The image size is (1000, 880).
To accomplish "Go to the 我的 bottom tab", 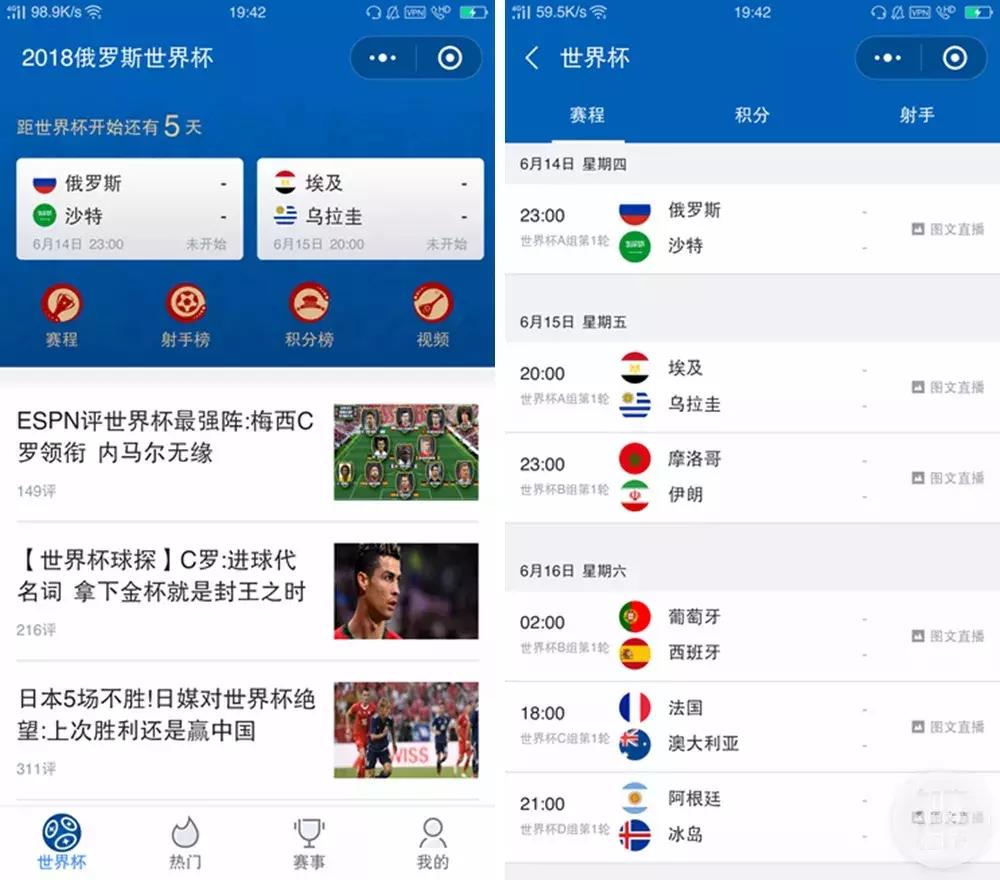I will (433, 843).
